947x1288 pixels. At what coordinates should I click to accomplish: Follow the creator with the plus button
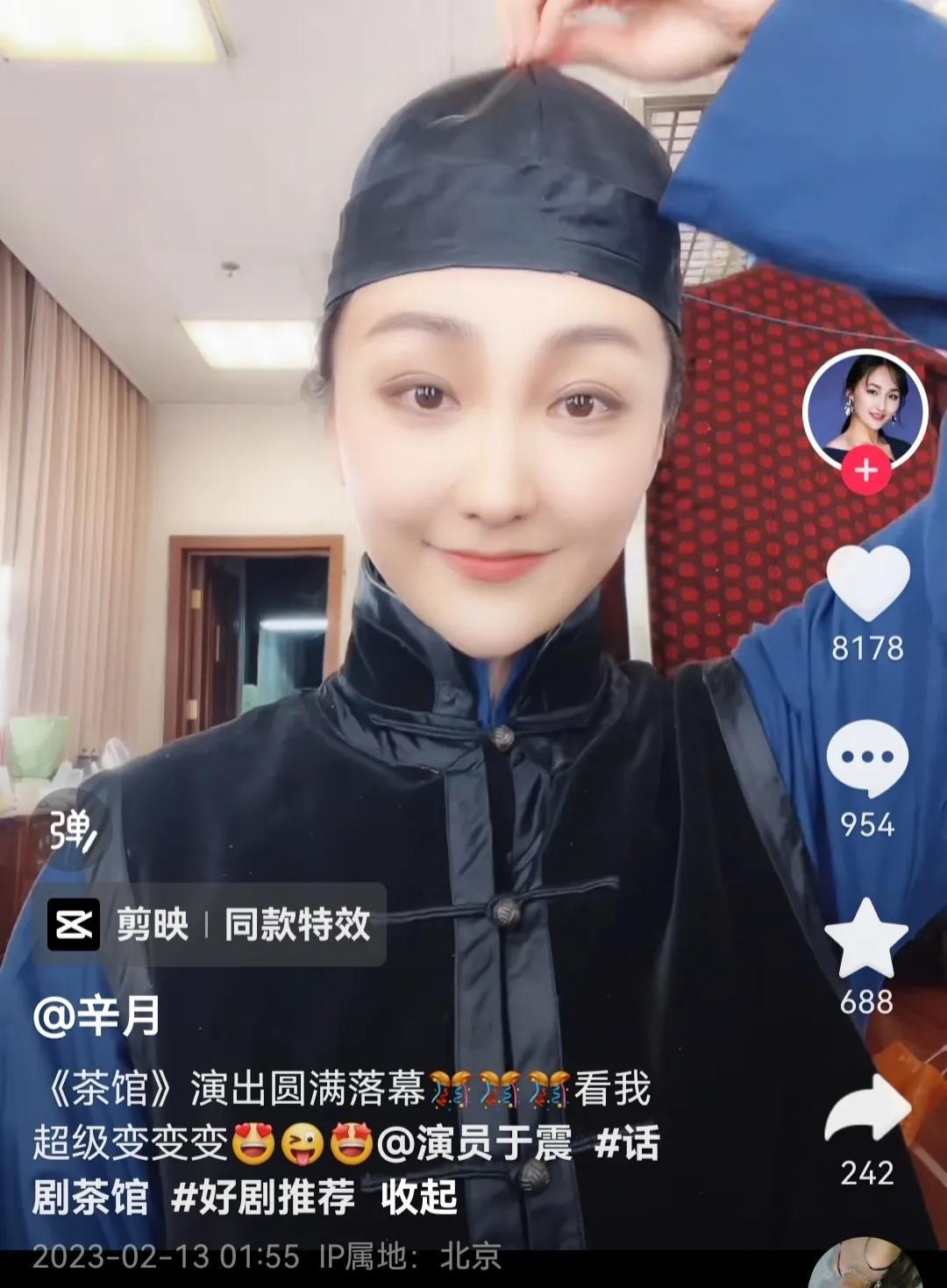click(866, 471)
